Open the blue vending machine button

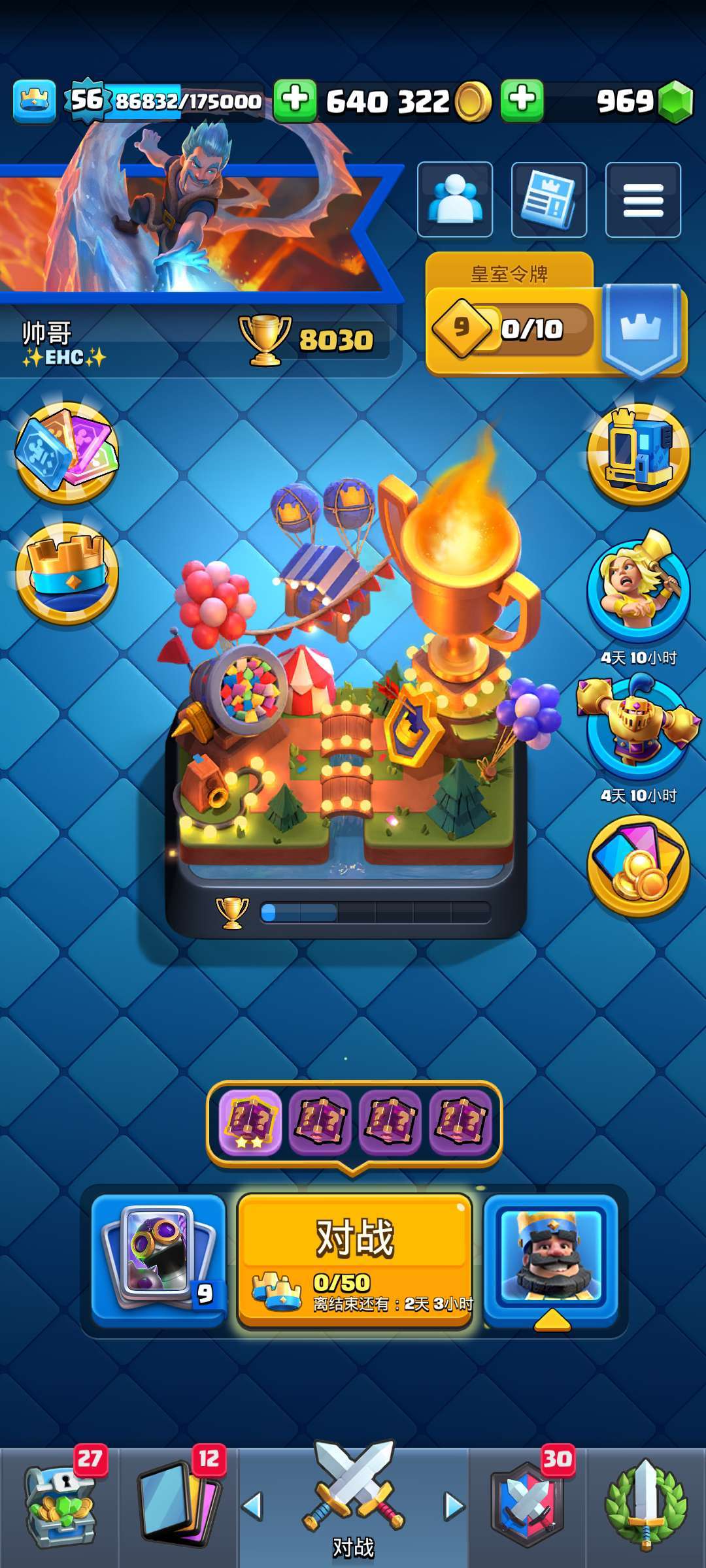(639, 454)
